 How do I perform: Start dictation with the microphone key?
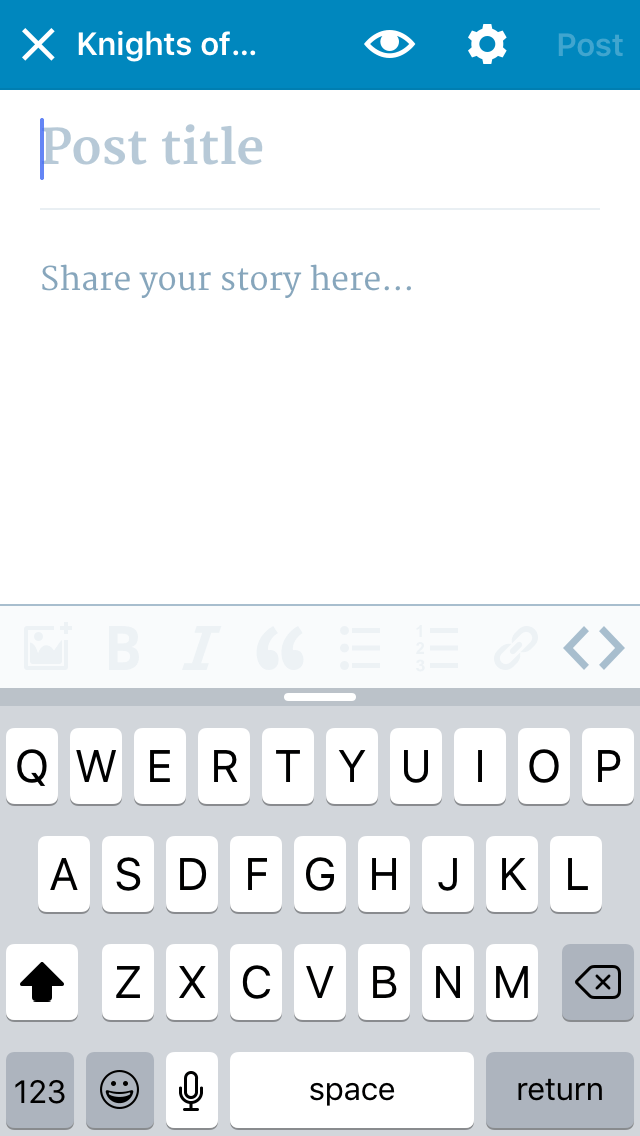[x=192, y=1090]
